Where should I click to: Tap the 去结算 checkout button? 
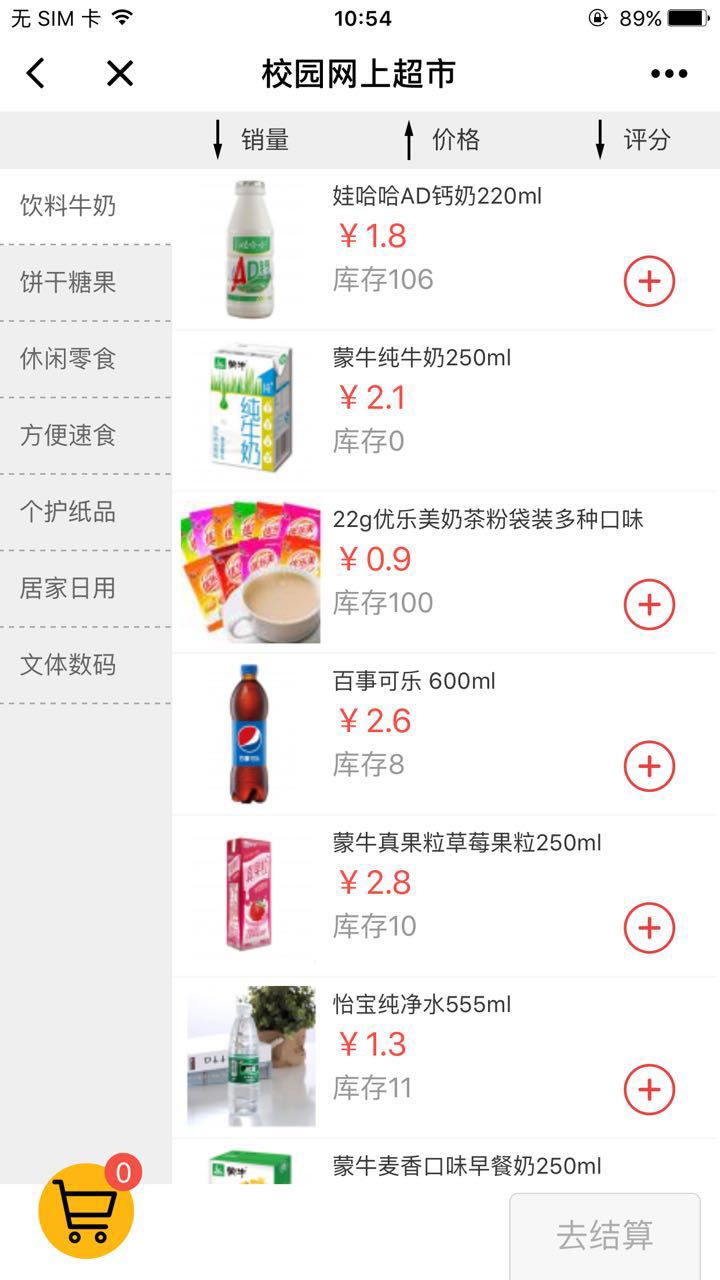click(x=604, y=1236)
